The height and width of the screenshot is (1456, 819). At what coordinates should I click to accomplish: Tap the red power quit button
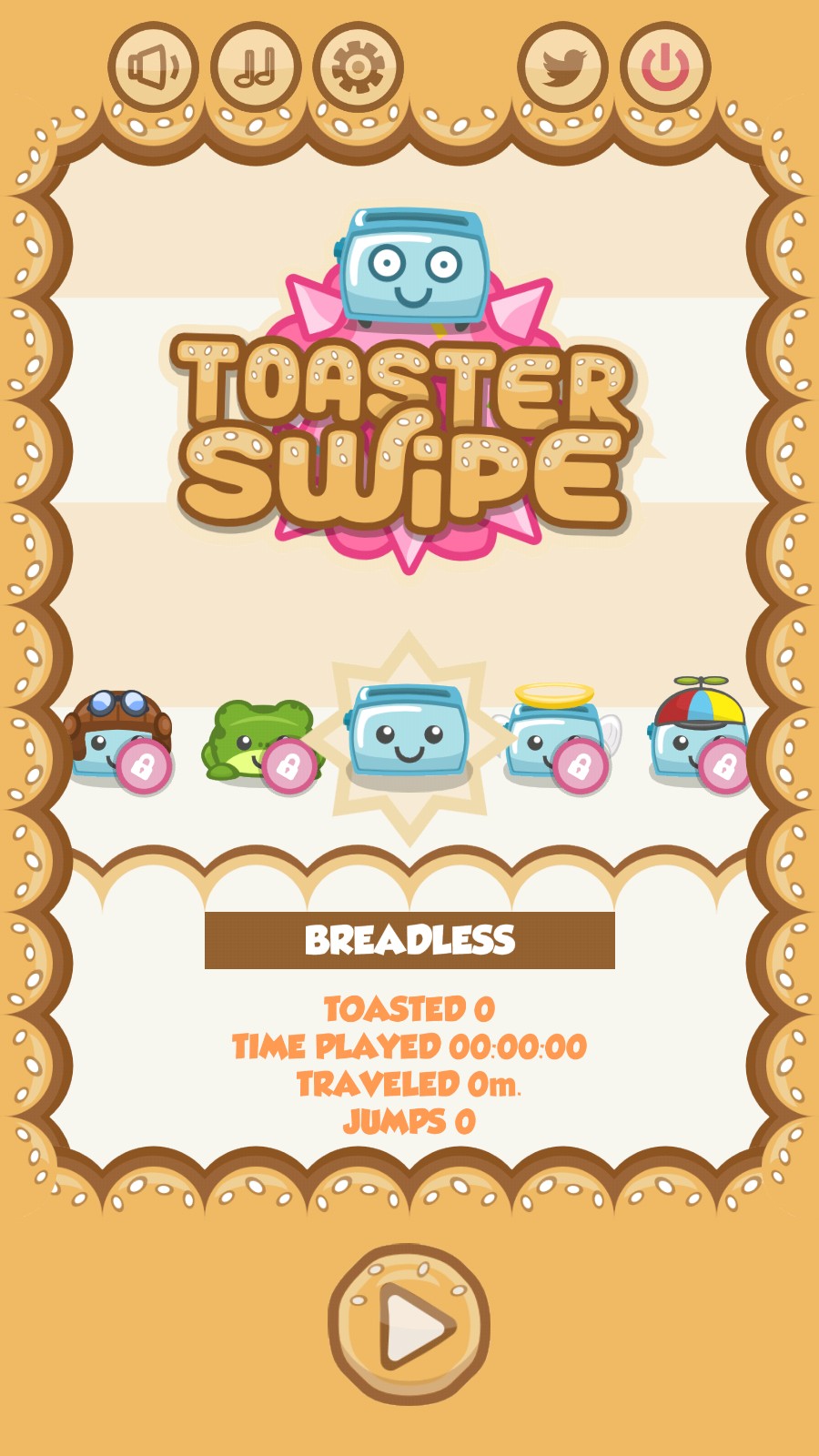tap(665, 68)
